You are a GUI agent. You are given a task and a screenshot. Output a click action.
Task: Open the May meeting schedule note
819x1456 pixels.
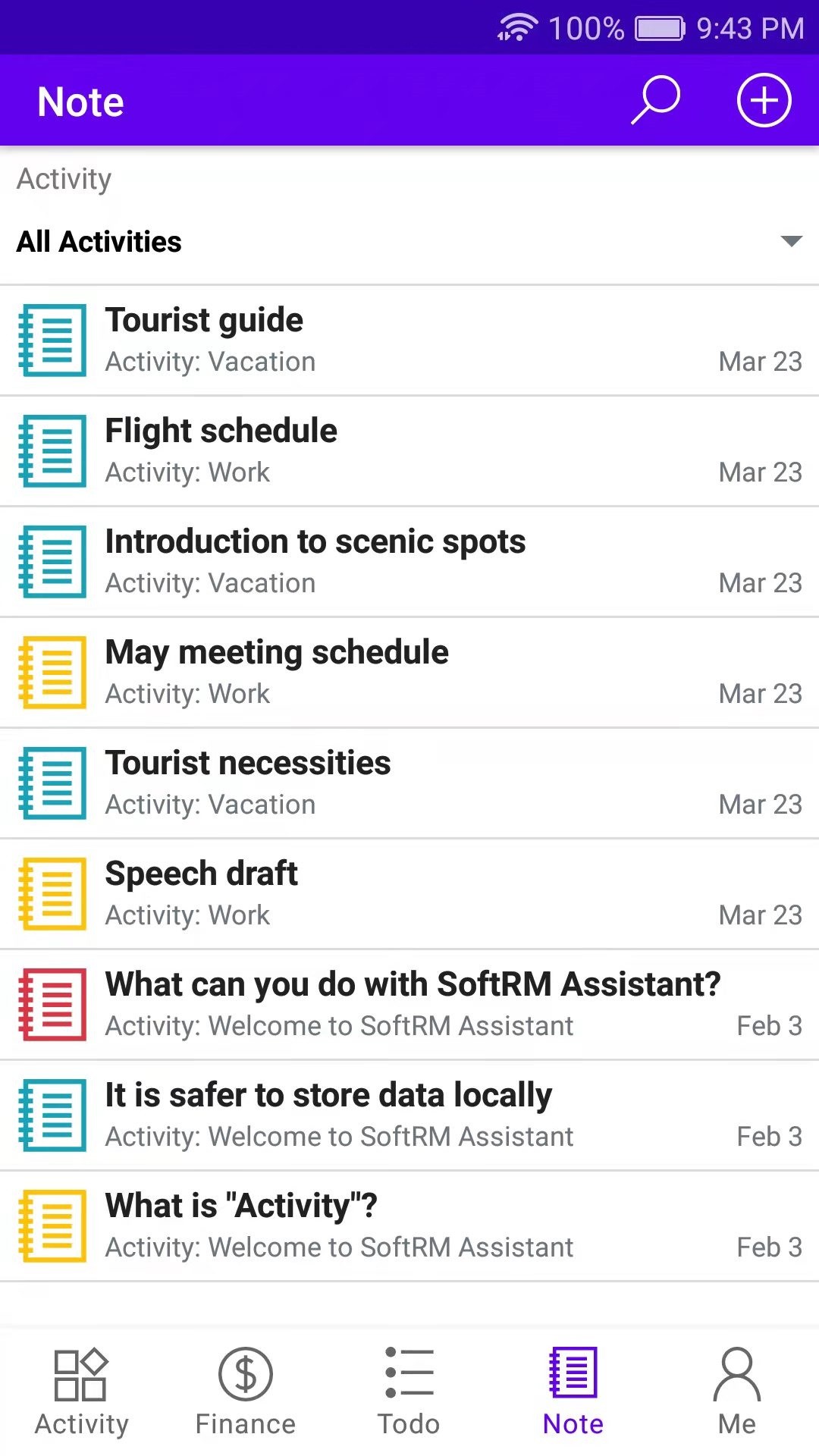[x=409, y=672]
